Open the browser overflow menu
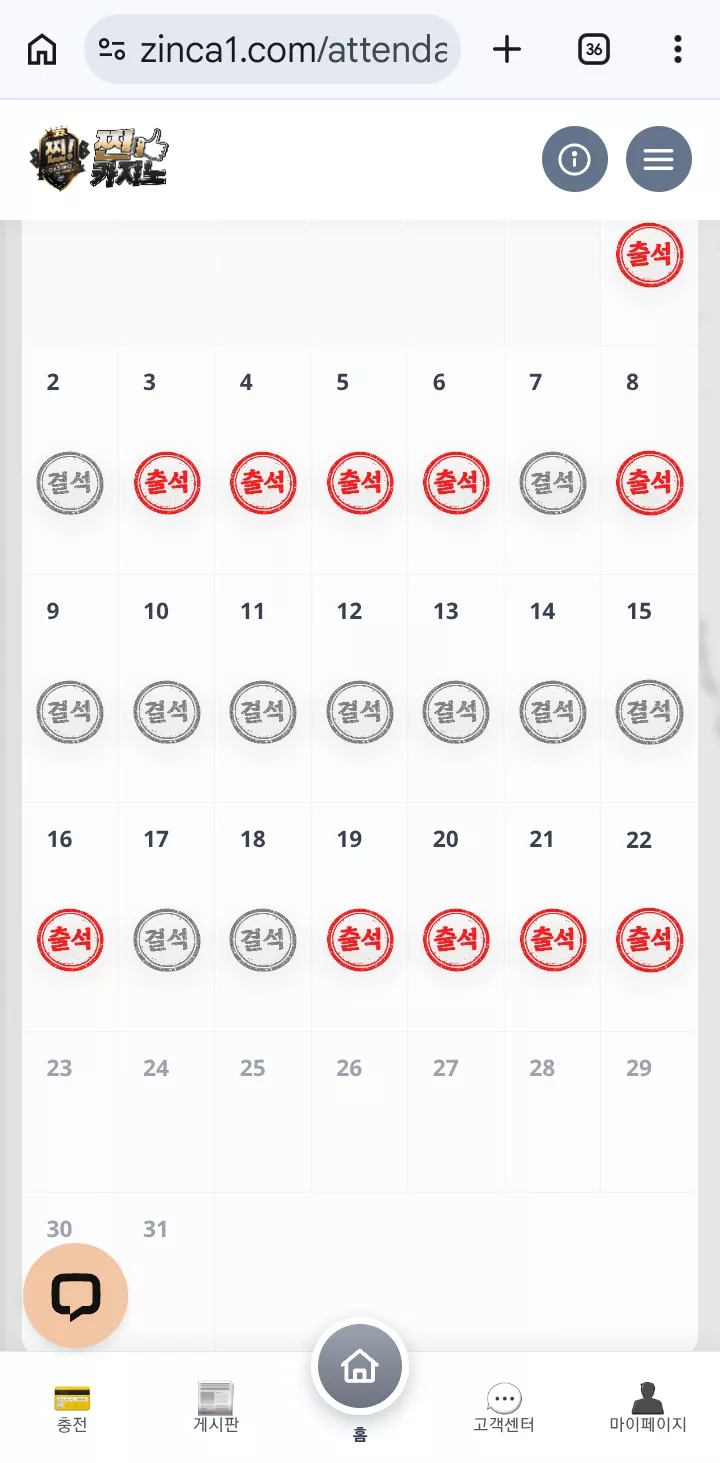This screenshot has width=720, height=1463. 678,49
